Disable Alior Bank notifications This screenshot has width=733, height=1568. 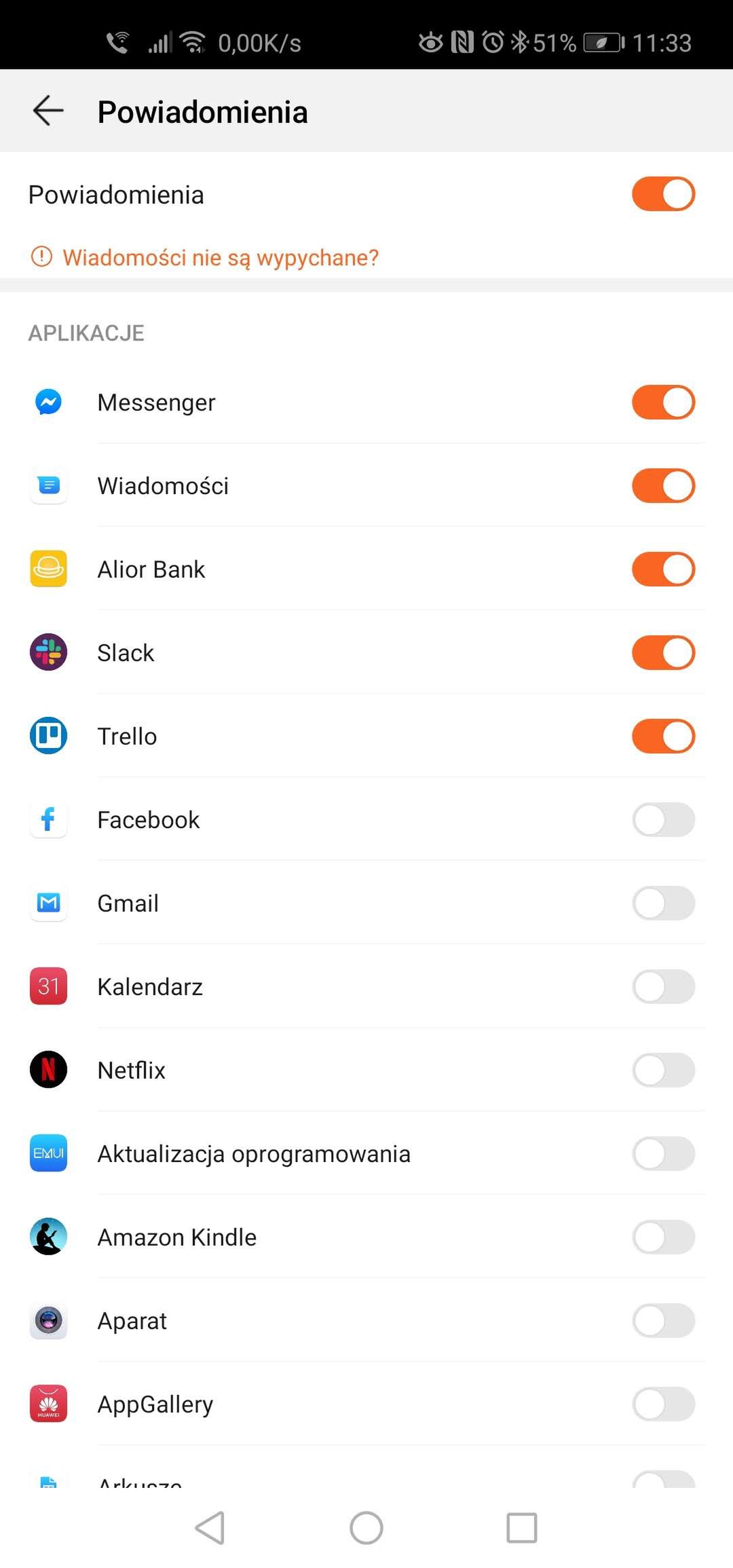(663, 570)
